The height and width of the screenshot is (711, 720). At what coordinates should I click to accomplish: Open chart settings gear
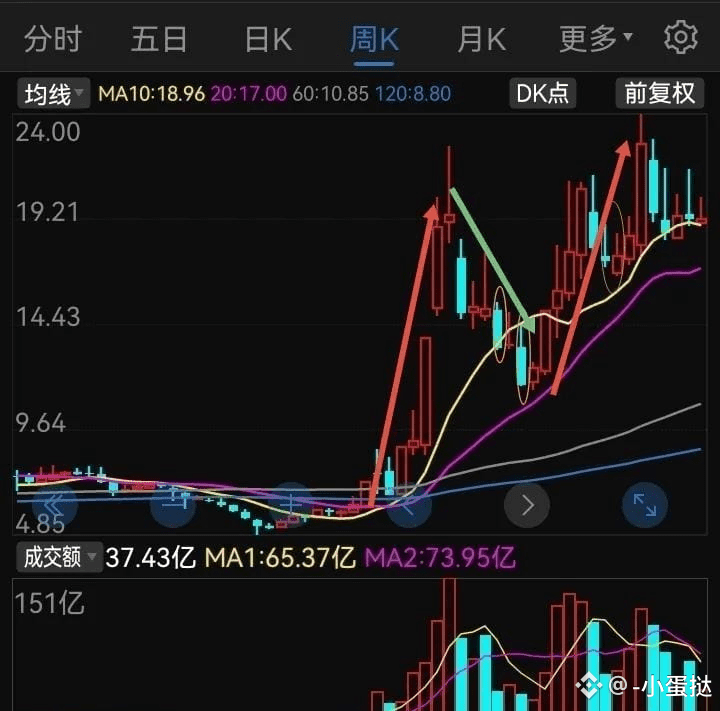[681, 38]
